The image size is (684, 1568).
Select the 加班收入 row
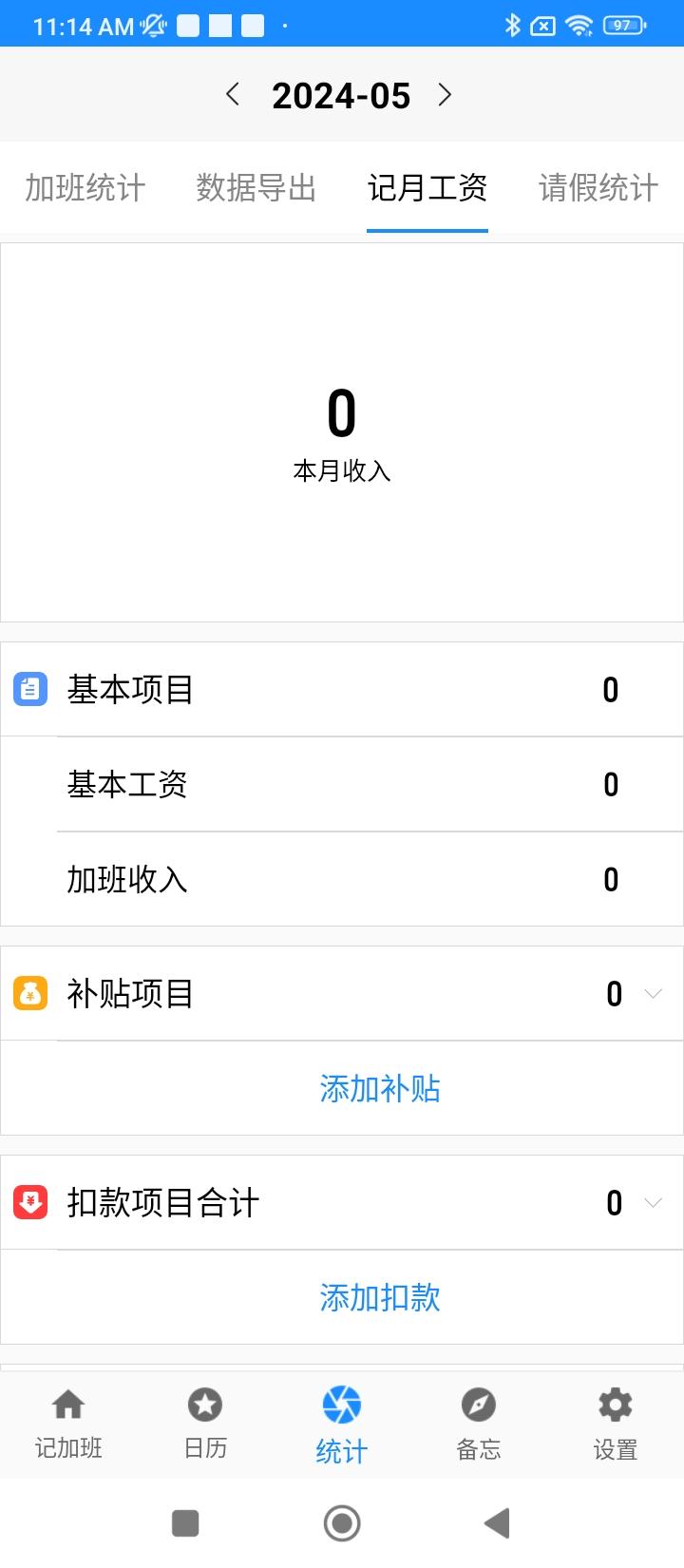(x=342, y=880)
